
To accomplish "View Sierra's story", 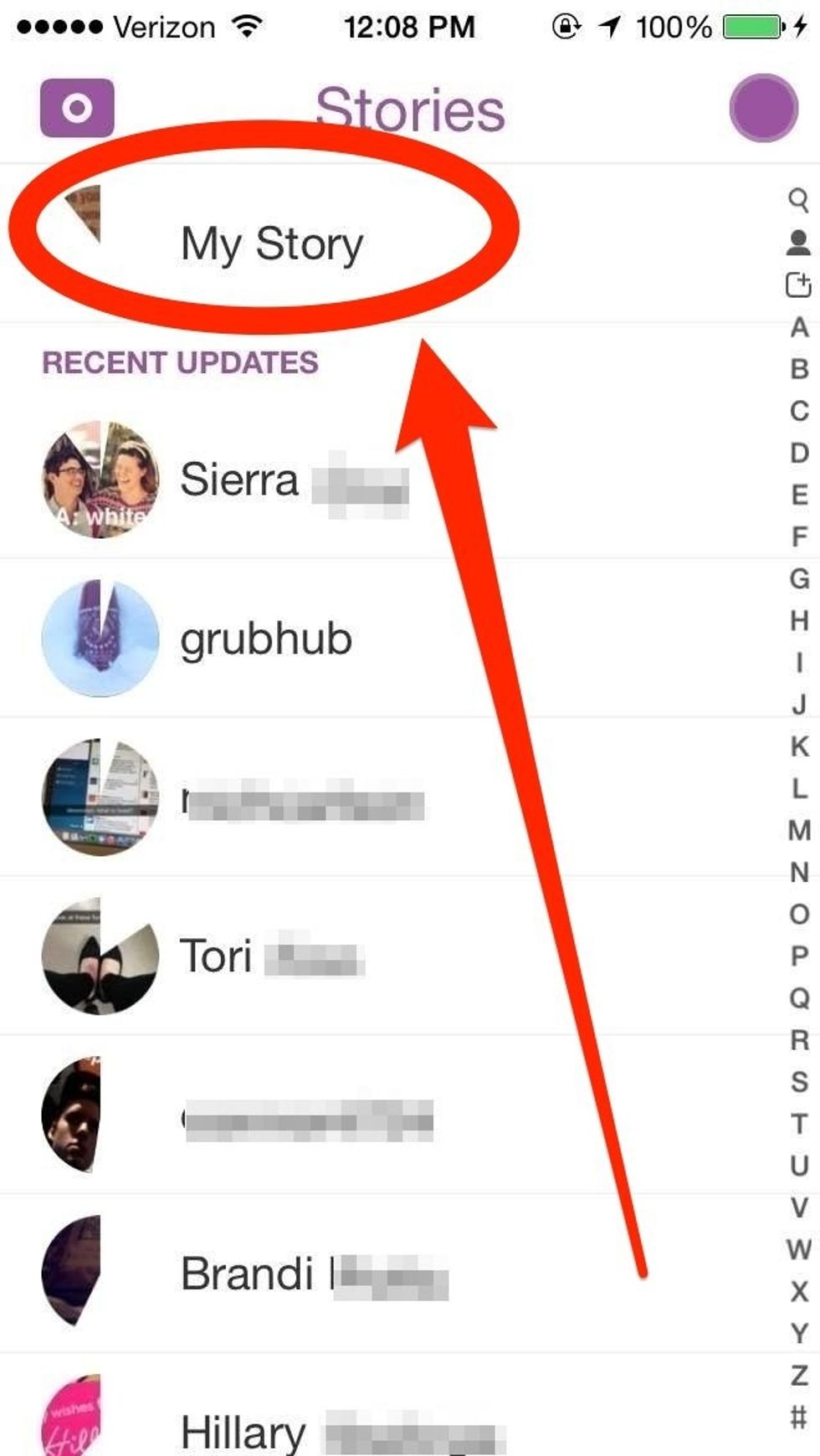I will tap(385, 479).
